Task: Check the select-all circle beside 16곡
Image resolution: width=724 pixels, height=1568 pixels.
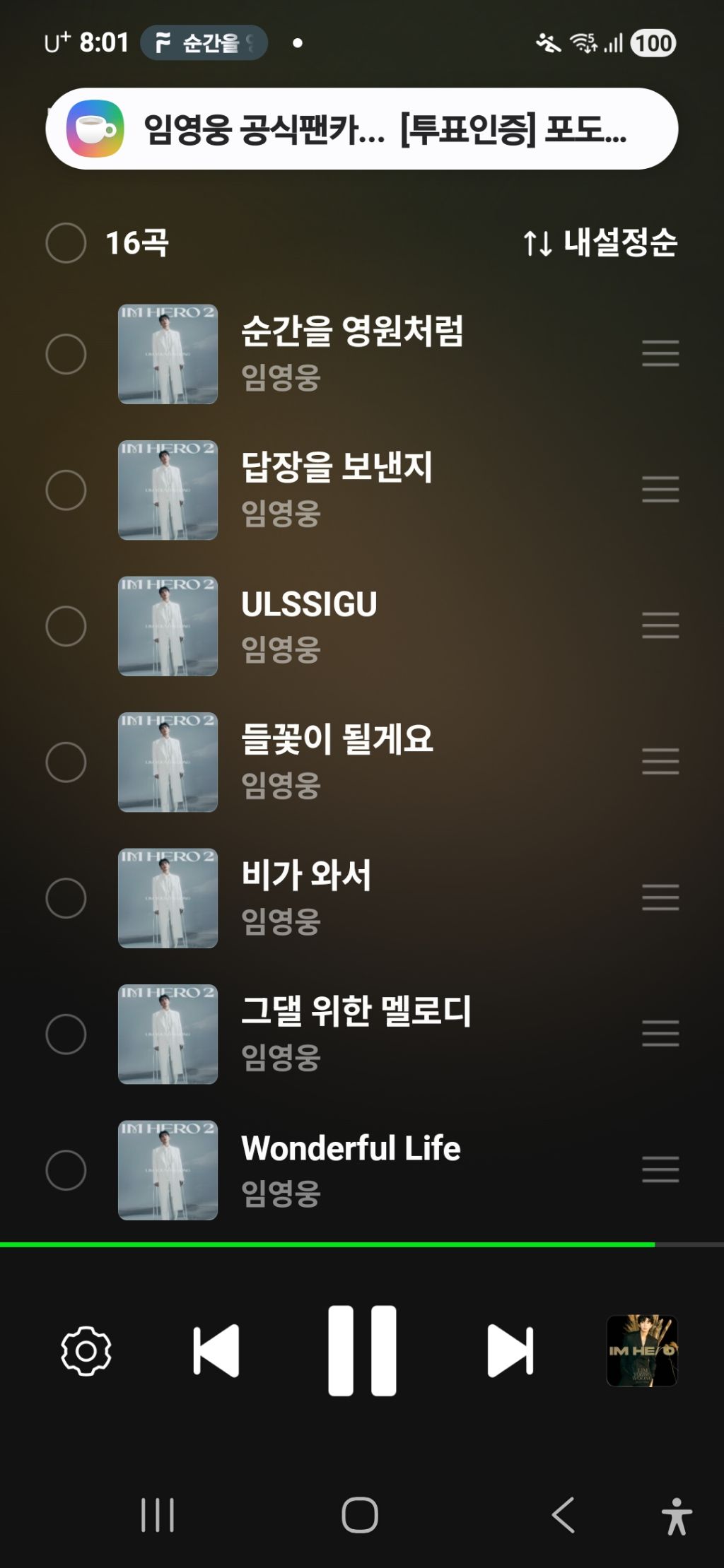Action: pos(66,243)
